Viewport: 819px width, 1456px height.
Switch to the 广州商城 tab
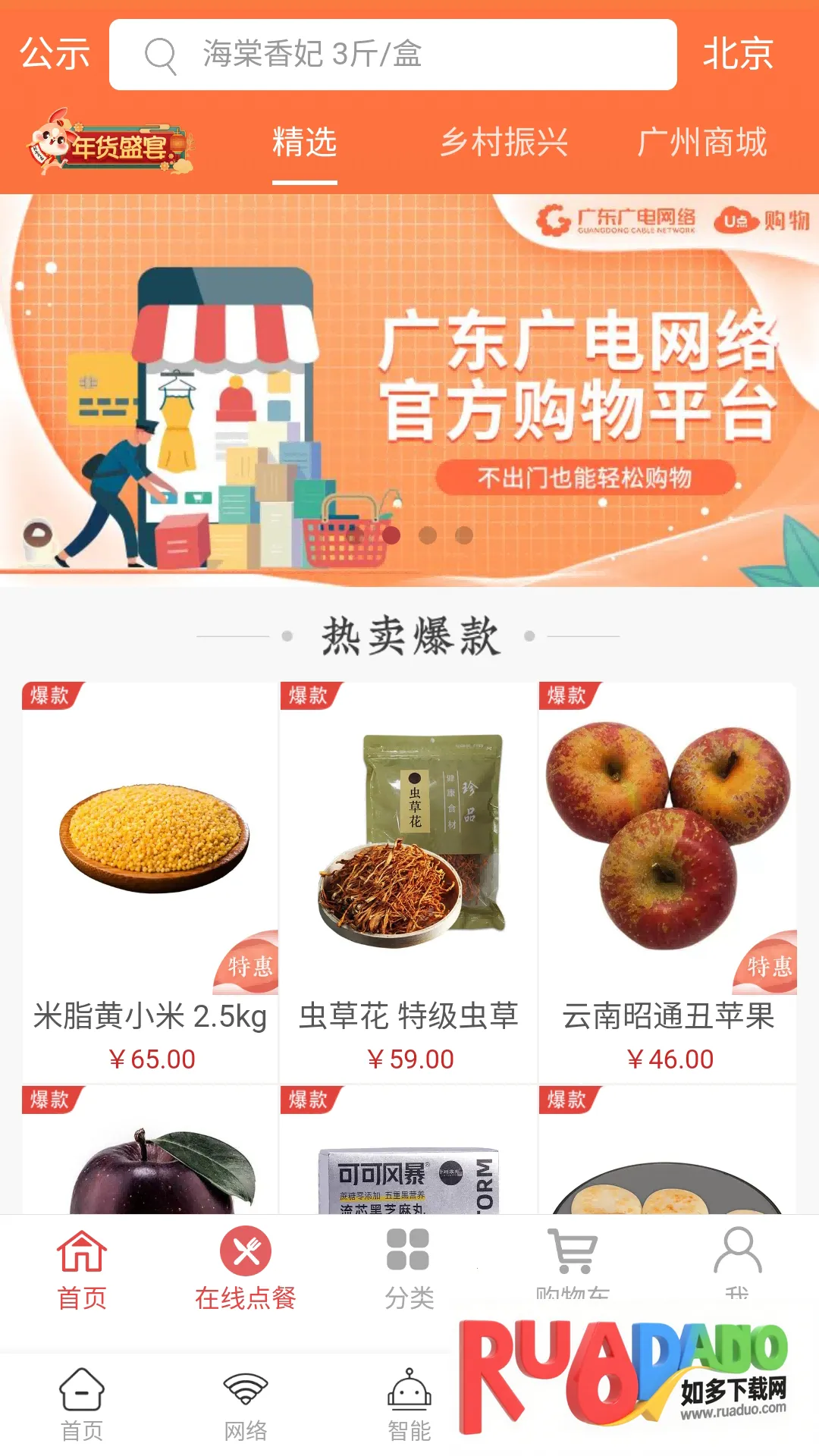702,143
